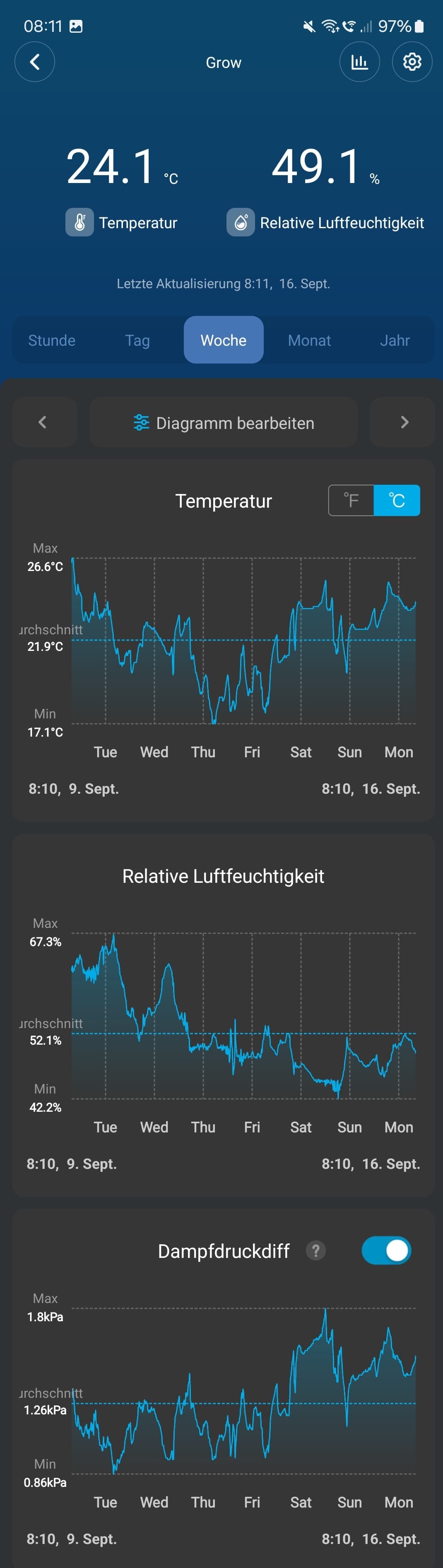Open the settings gear
Viewport: 443px width, 1568px height.
[x=412, y=62]
